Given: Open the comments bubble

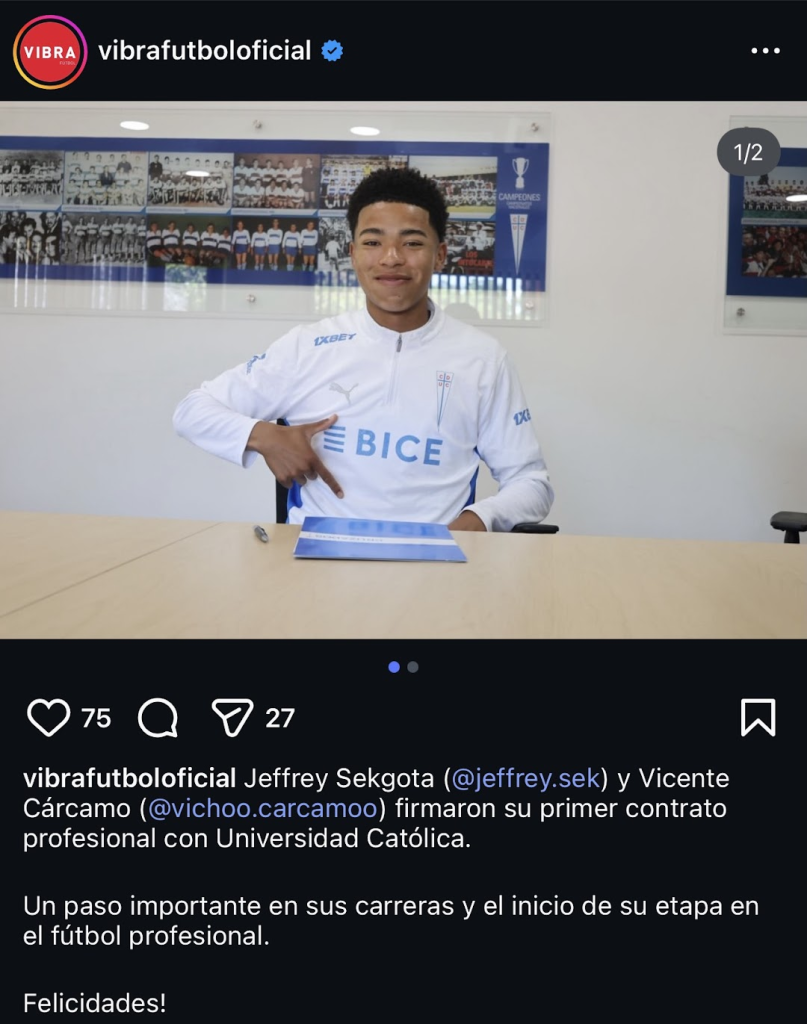Looking at the screenshot, I should coord(158,718).
